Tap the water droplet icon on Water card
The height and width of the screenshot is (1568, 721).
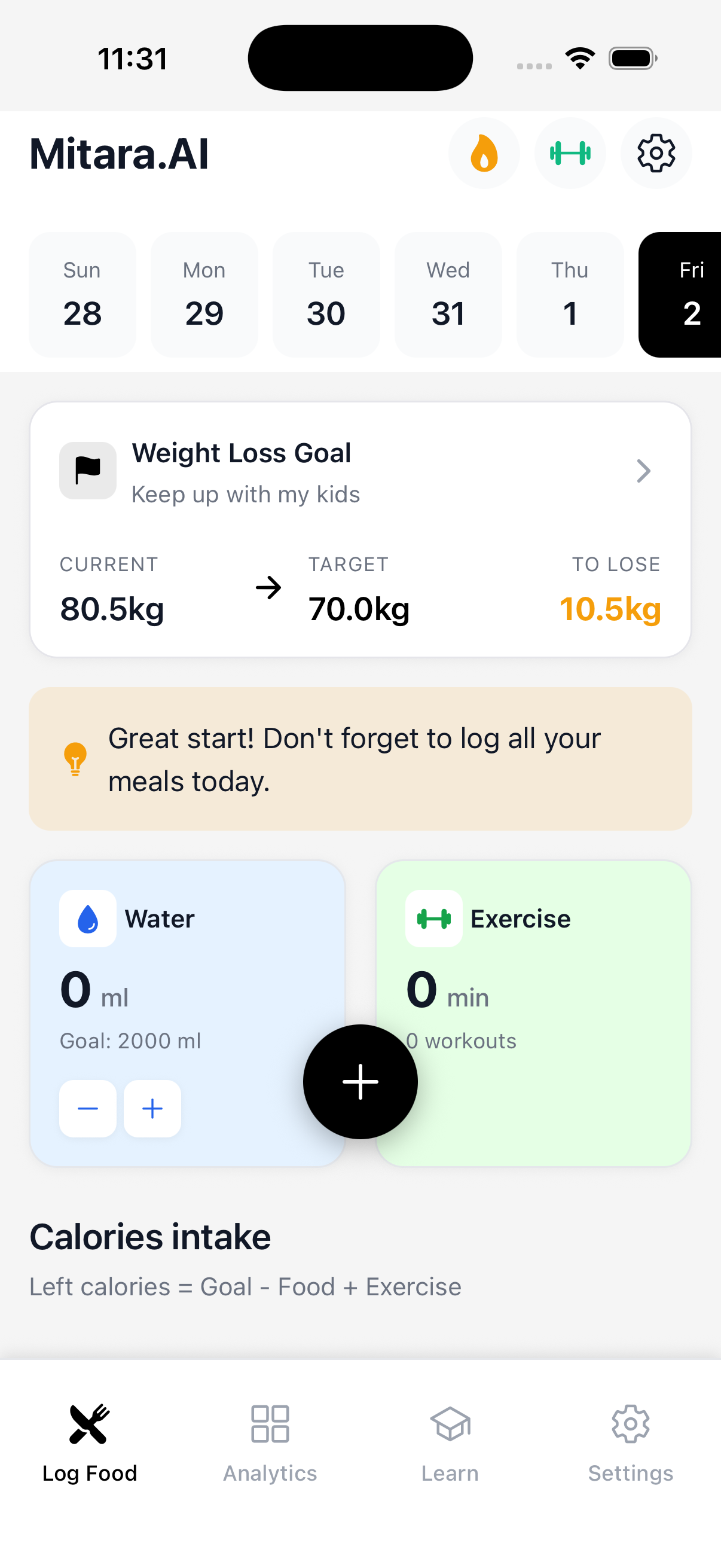(x=88, y=919)
